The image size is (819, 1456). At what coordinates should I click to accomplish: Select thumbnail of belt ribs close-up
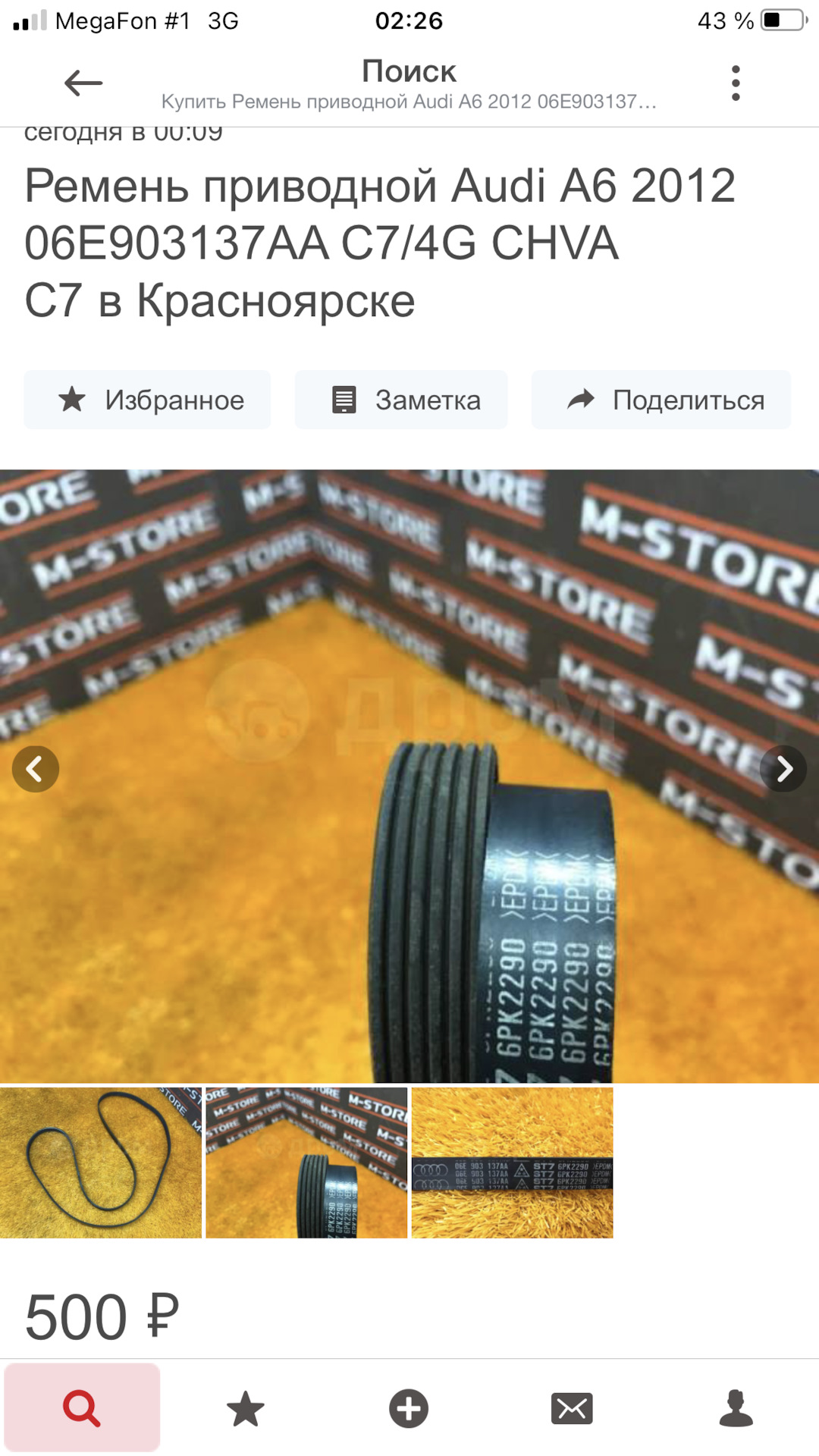coord(306,1163)
